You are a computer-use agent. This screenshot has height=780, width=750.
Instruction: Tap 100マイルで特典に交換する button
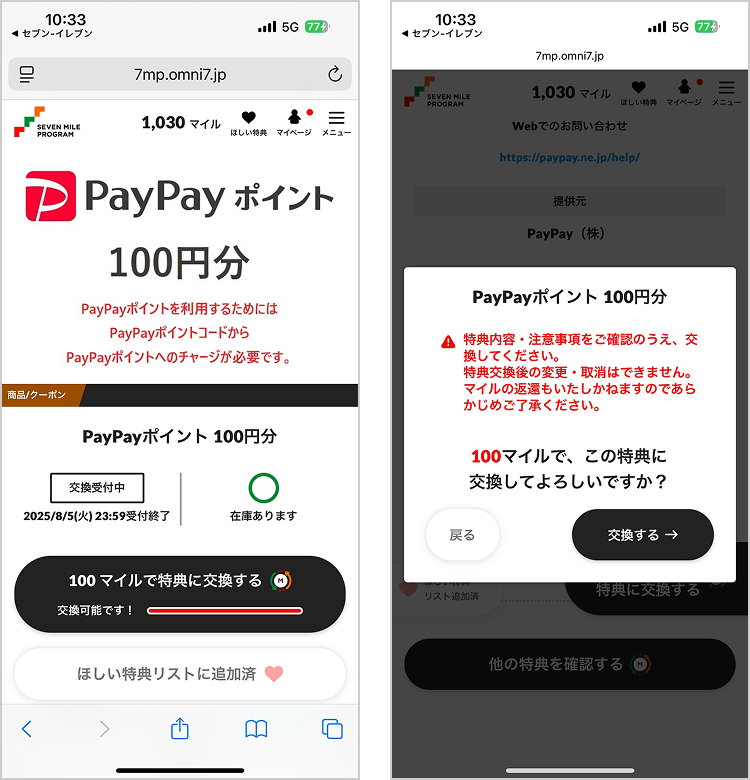pos(180,594)
